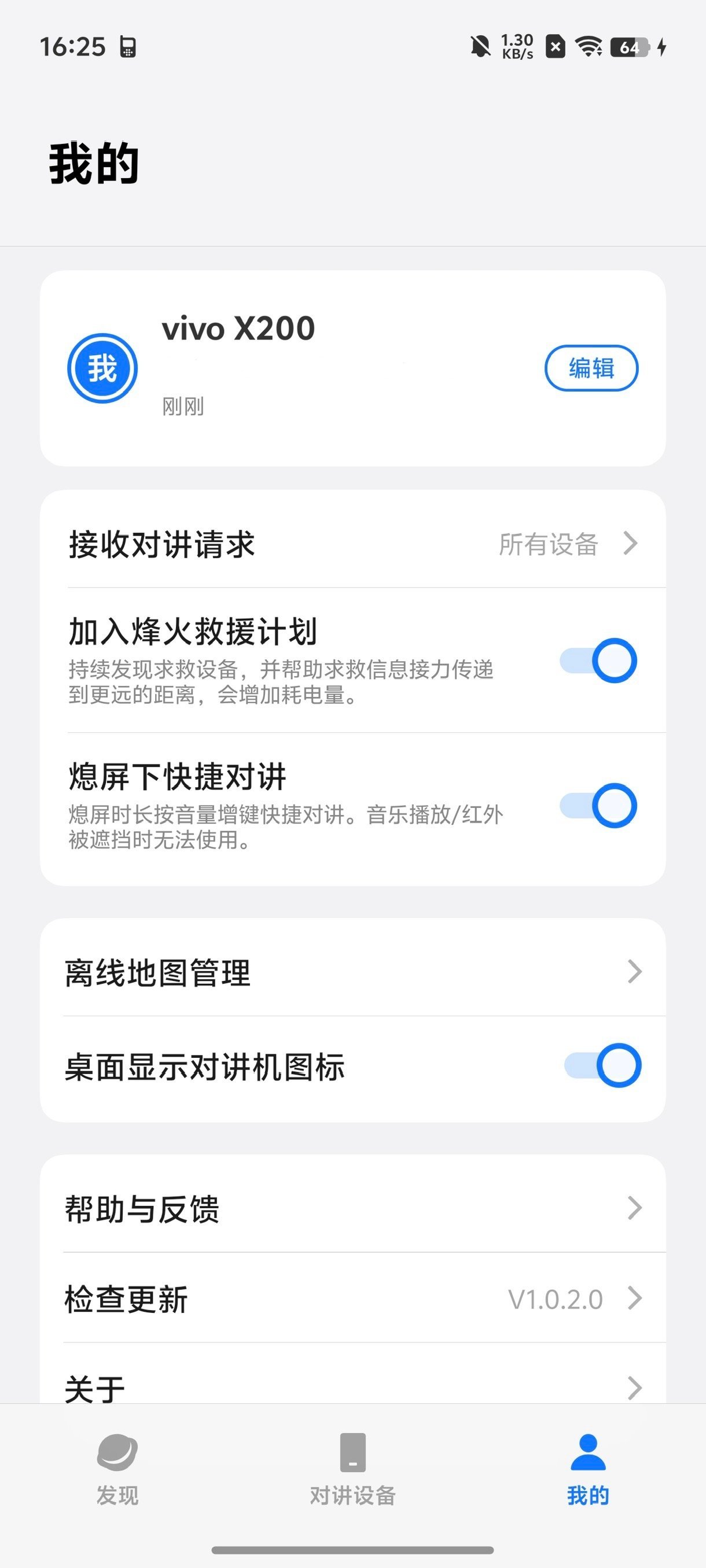Tap 检查更新 to check the version
The width and height of the screenshot is (706, 1568).
(352, 1298)
